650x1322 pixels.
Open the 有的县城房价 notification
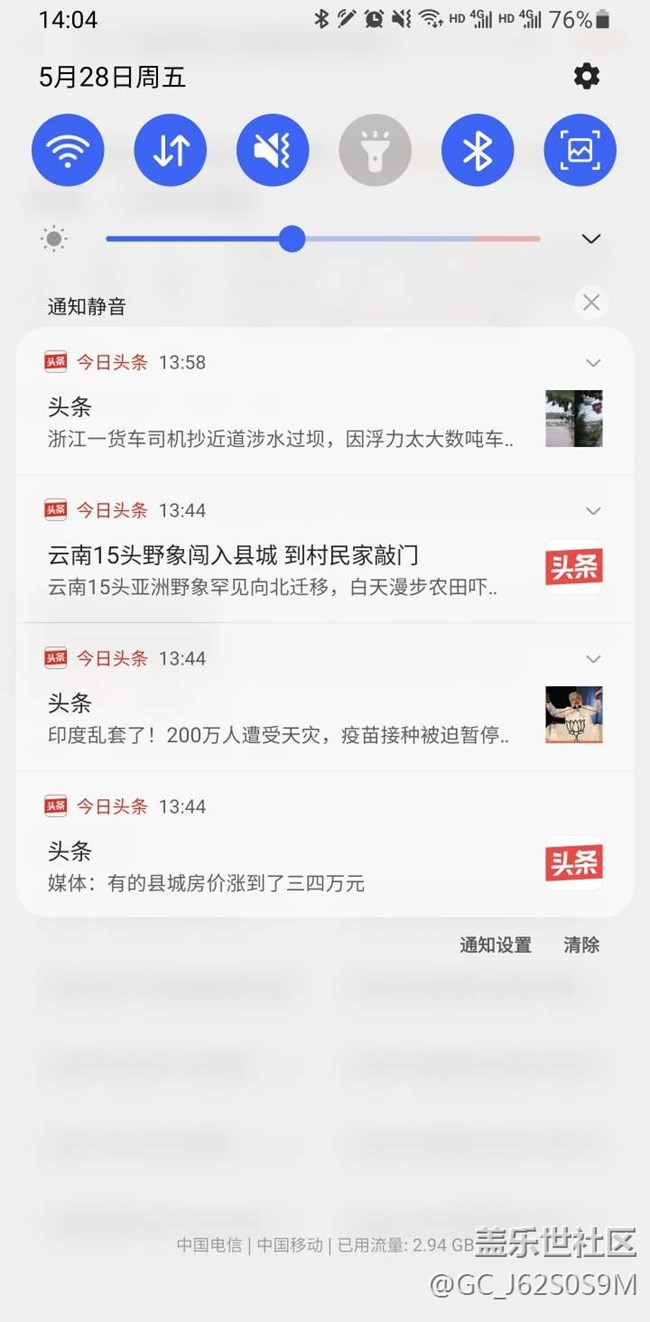point(280,867)
